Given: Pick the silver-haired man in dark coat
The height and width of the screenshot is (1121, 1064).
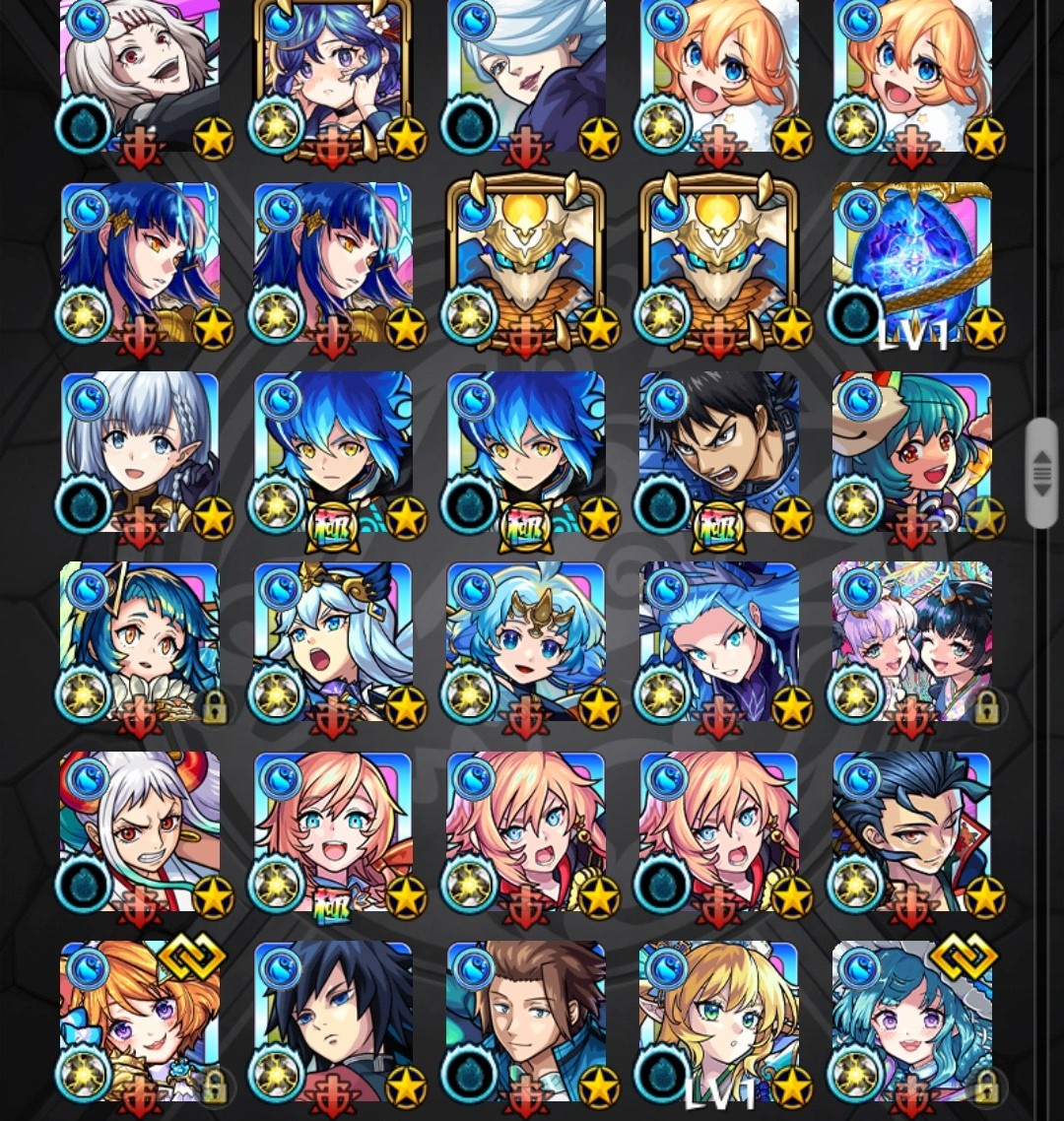Looking at the screenshot, I should [526, 74].
